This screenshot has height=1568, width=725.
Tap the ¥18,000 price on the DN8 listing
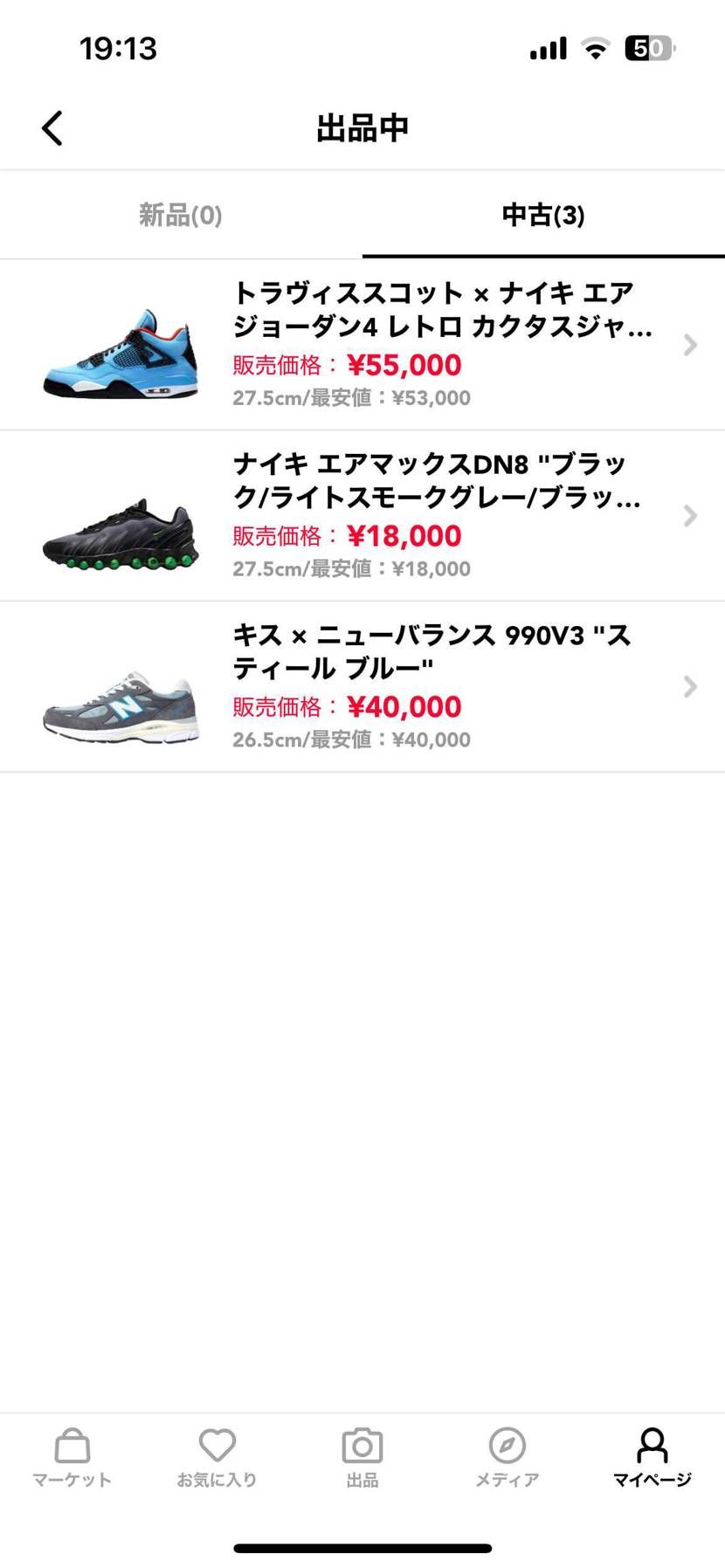[x=404, y=535]
